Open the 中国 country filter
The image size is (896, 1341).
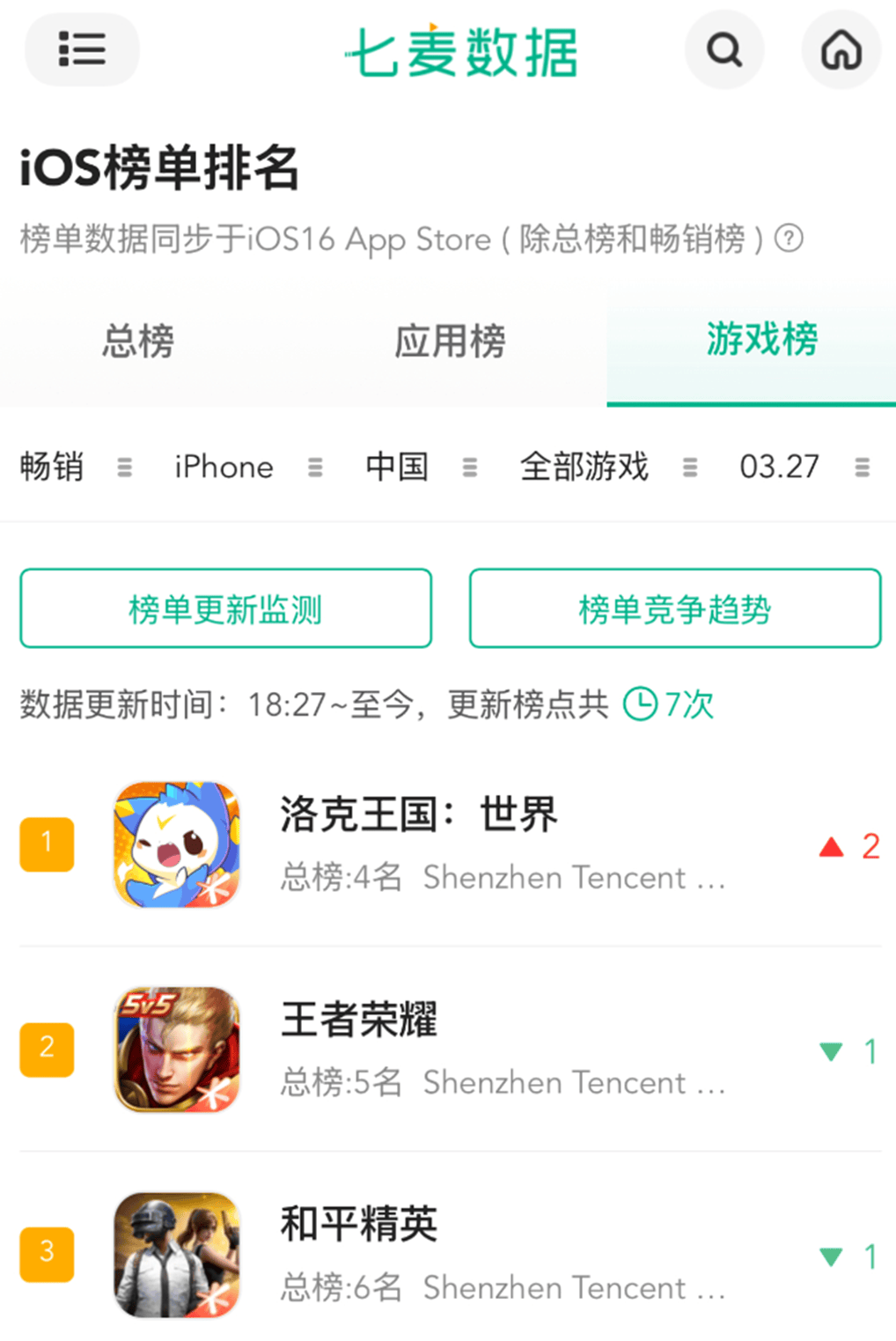(x=421, y=467)
